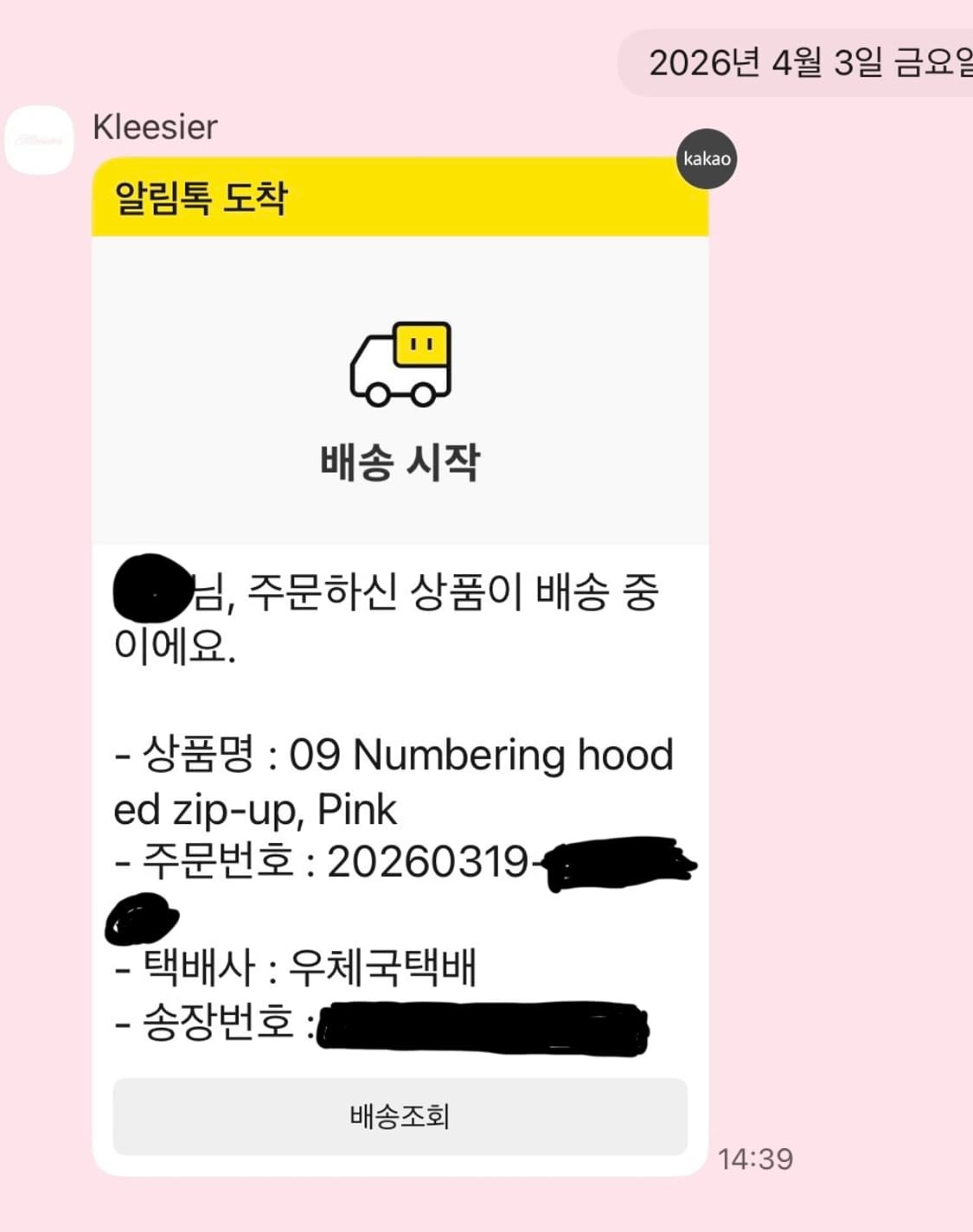Select the order number starting with 20260319
The width and height of the screenshot is (973, 1232).
[426, 860]
